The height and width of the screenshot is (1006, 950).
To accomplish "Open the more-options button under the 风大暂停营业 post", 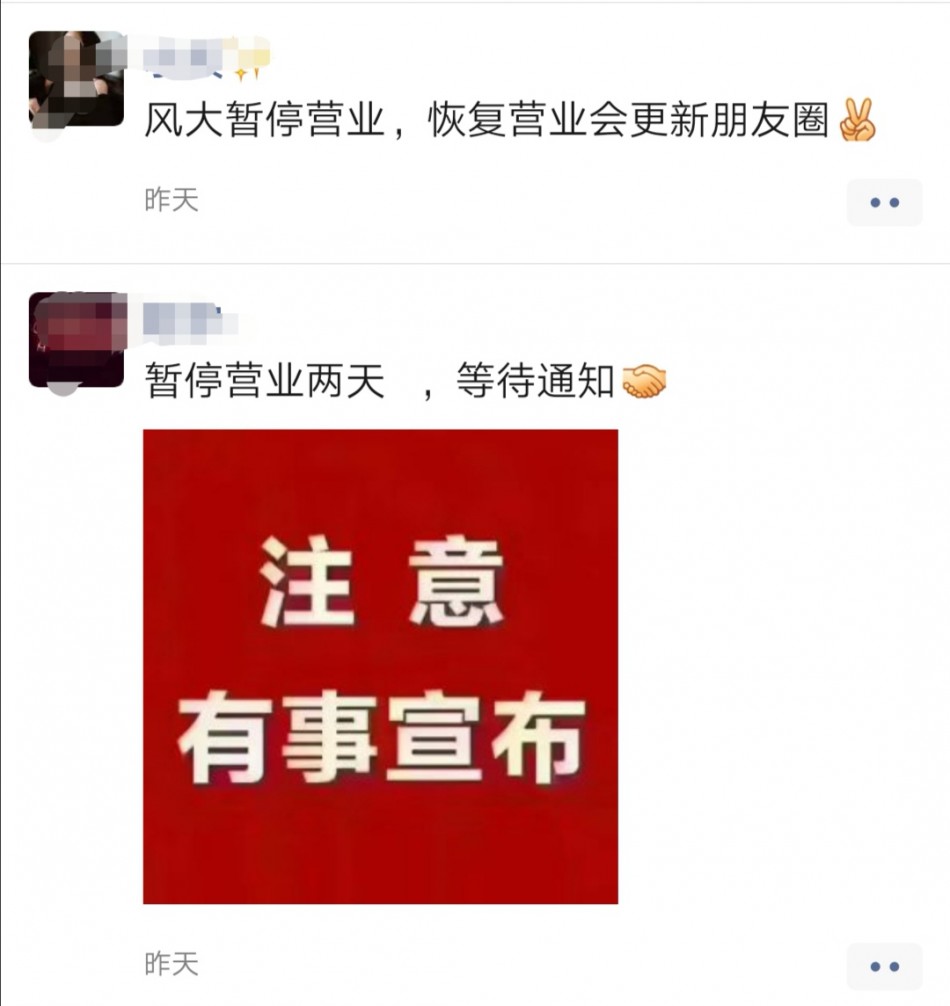I will pyautogui.click(x=884, y=203).
